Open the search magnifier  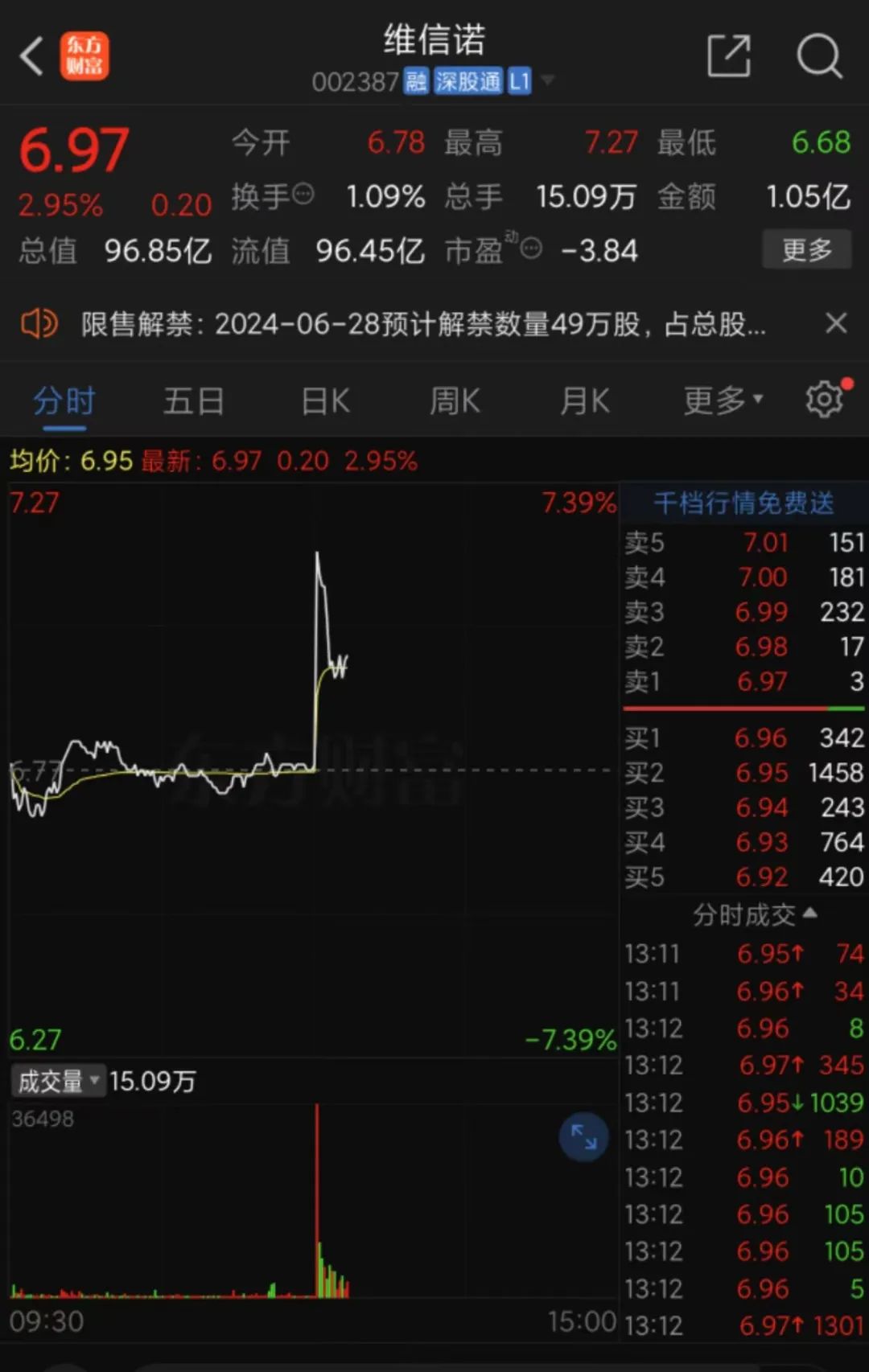coord(818,56)
